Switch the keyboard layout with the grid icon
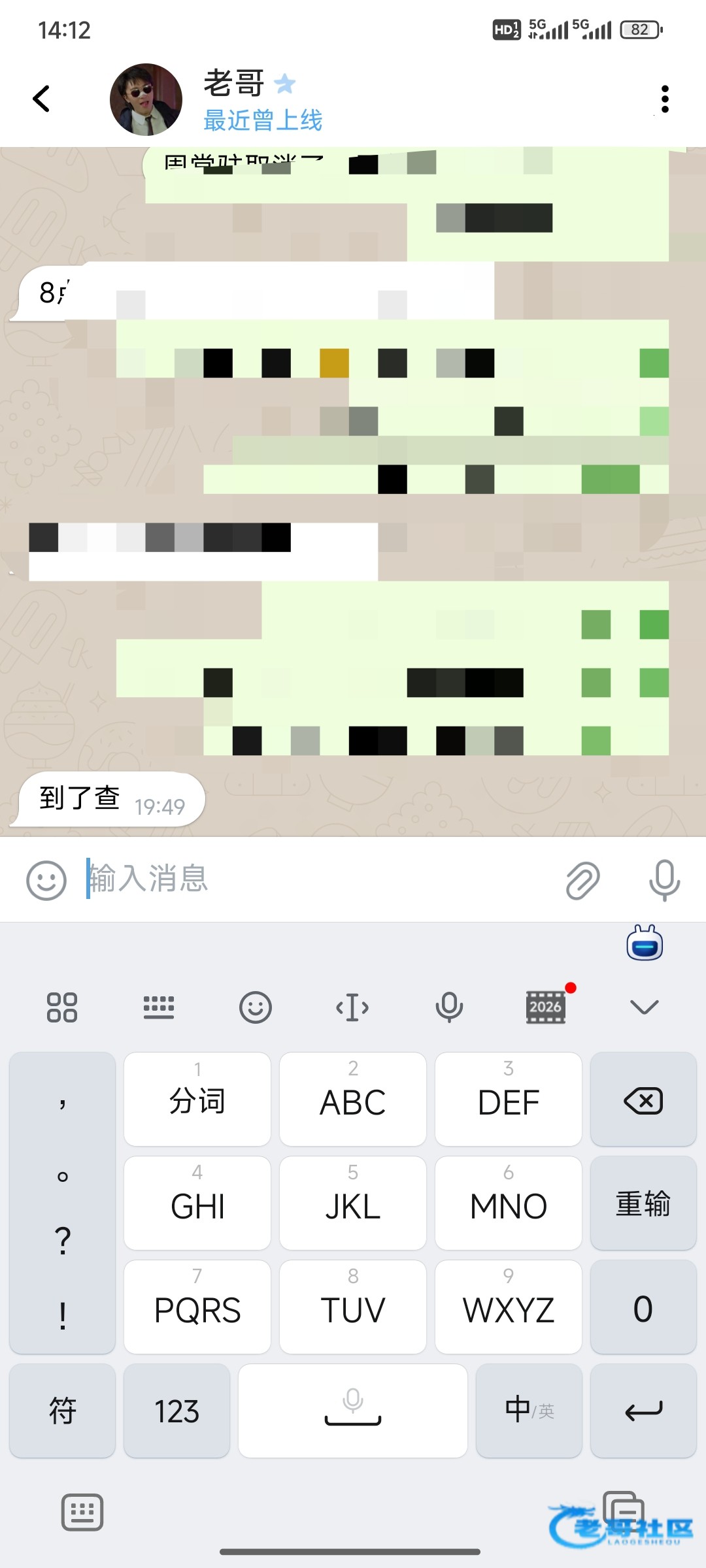Screen dimensions: 706x1568 coord(158,1007)
